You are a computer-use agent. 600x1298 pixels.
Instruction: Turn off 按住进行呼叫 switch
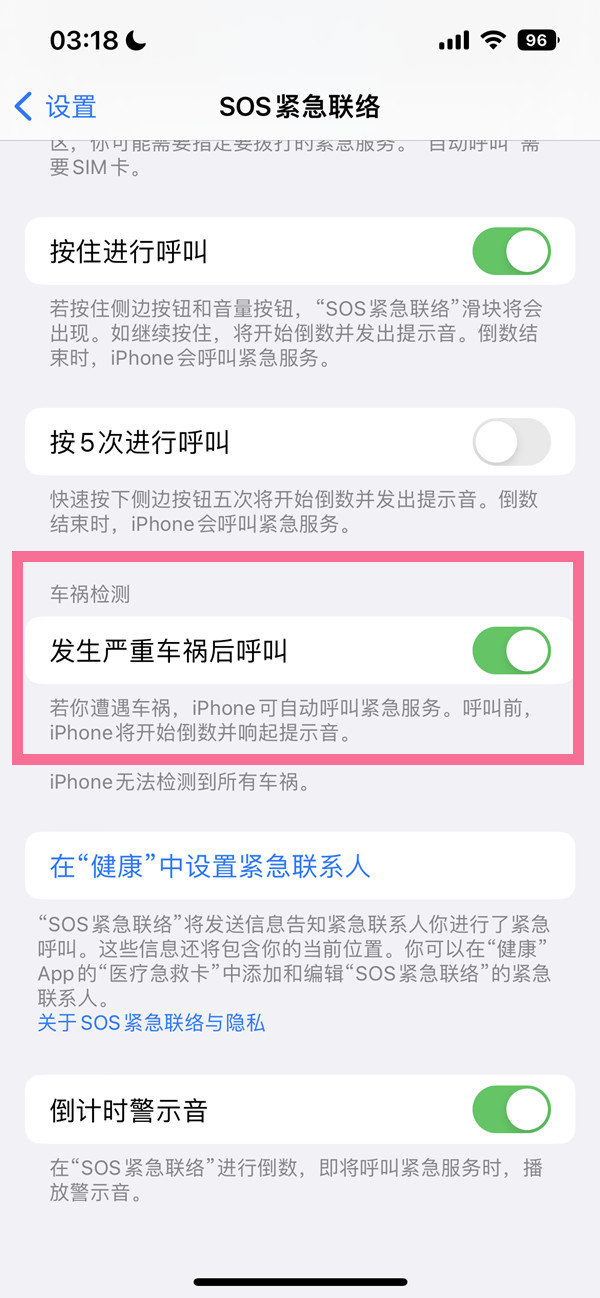click(x=511, y=251)
